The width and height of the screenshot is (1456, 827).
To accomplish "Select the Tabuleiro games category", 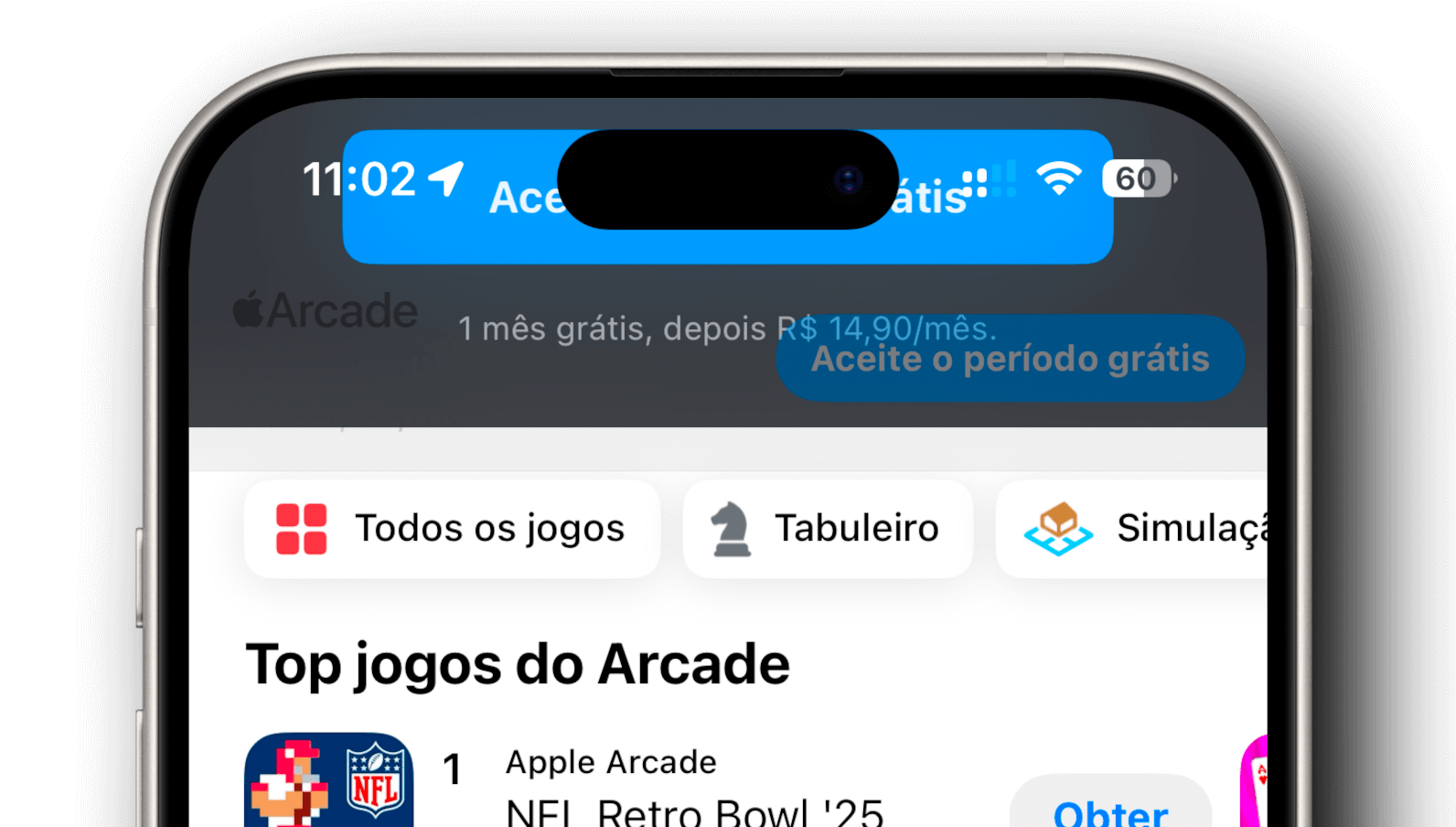I will pyautogui.click(x=828, y=529).
